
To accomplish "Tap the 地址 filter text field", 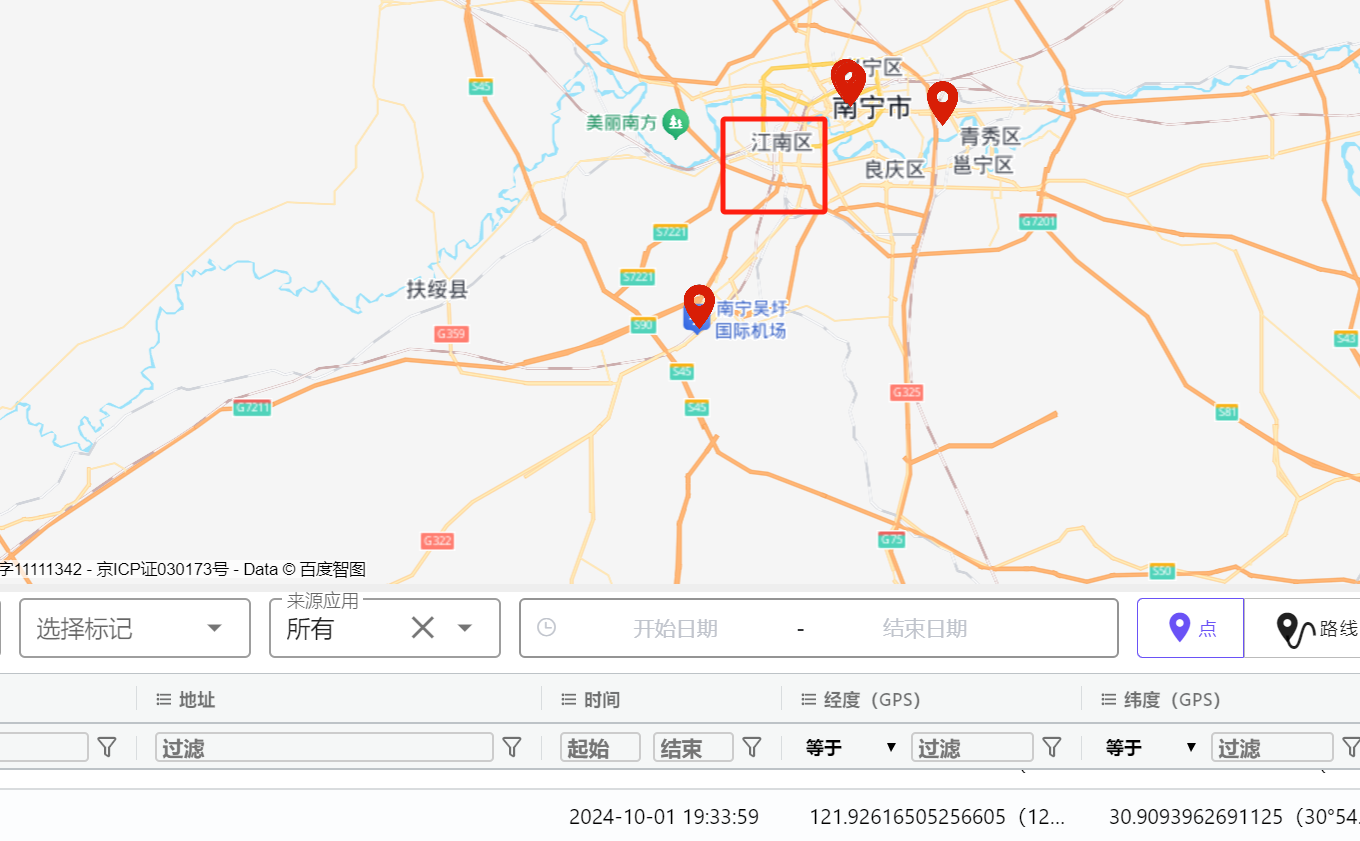I will click(x=324, y=747).
